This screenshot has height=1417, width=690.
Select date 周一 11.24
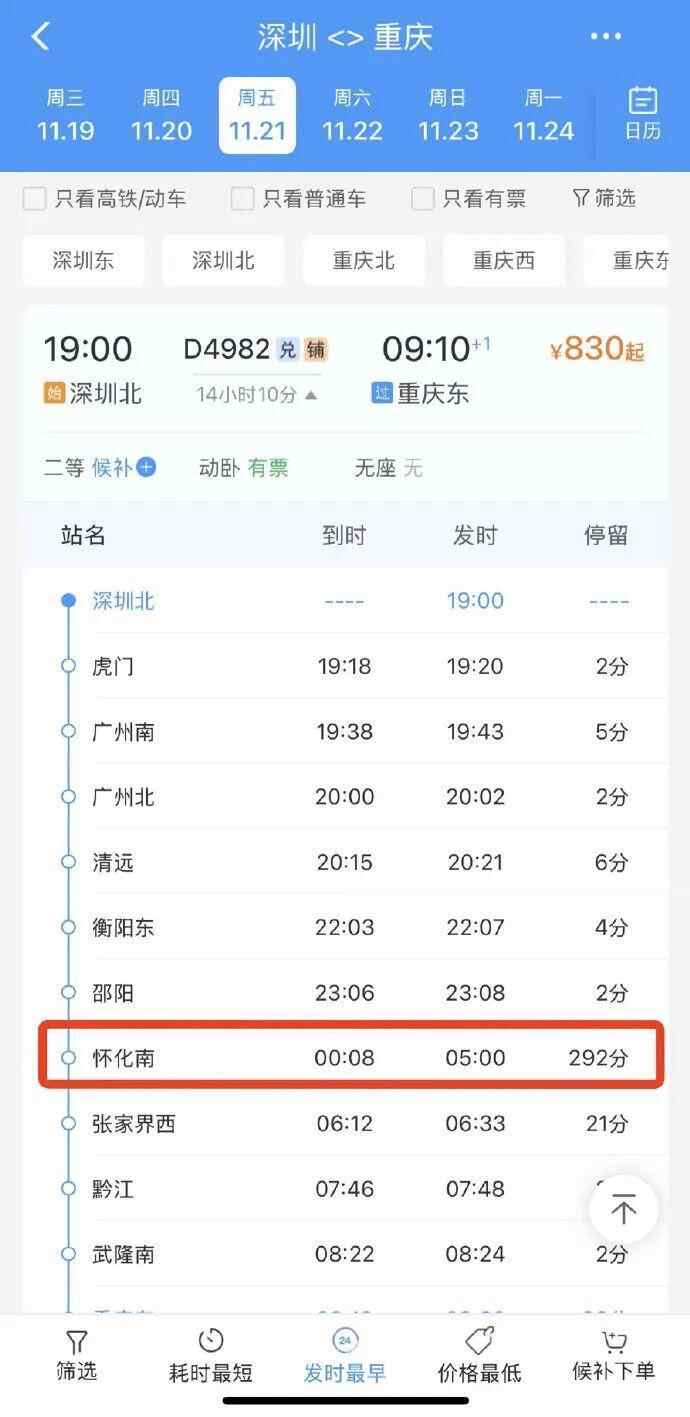coord(543,115)
